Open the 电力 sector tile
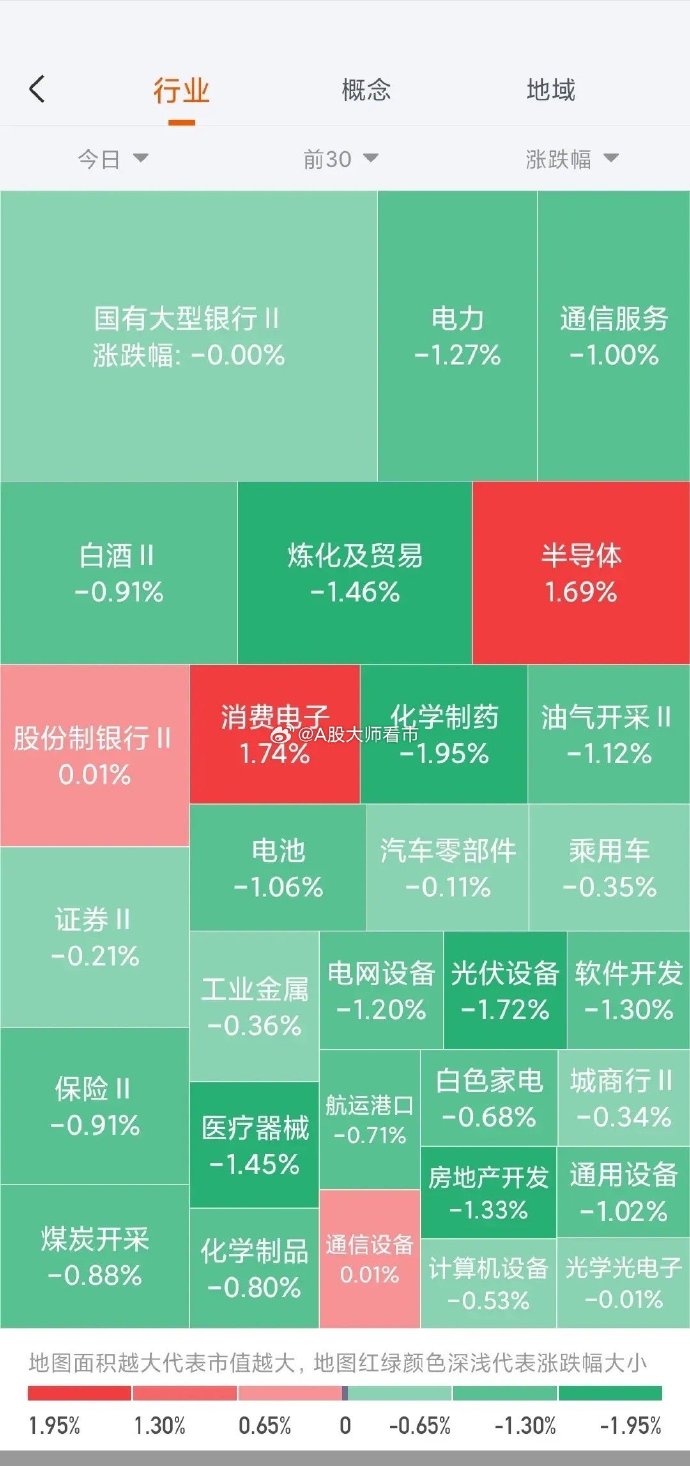Image resolution: width=690 pixels, height=1466 pixels. [x=457, y=336]
